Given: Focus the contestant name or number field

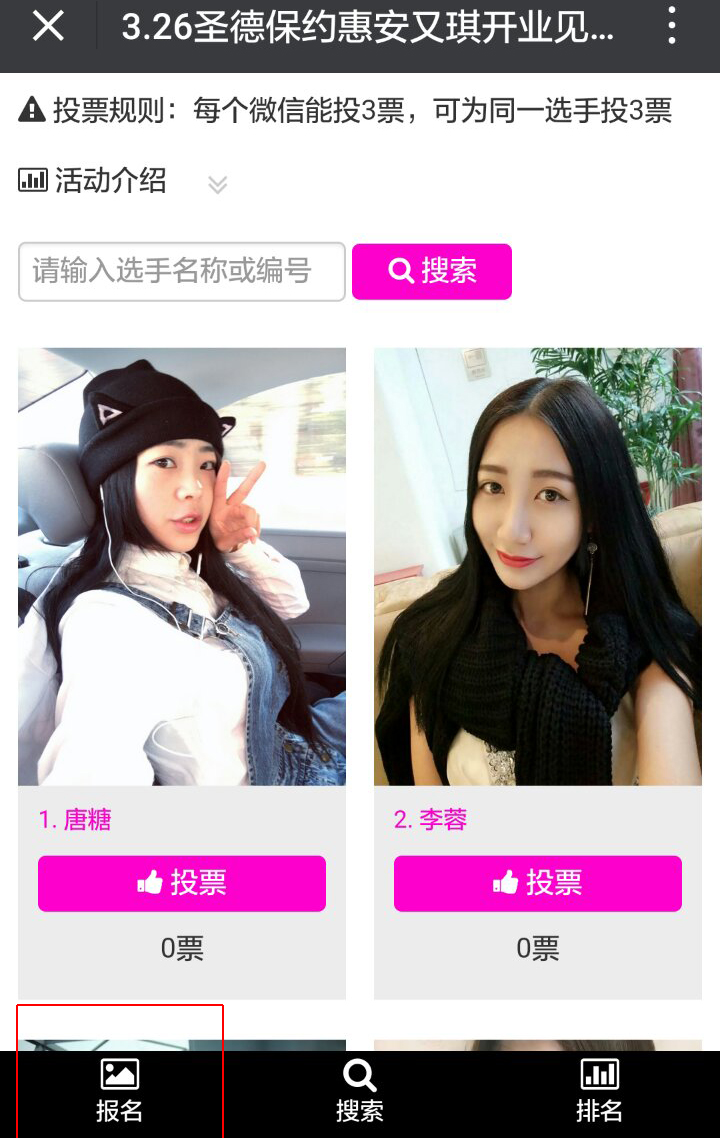Looking at the screenshot, I should (x=182, y=271).
